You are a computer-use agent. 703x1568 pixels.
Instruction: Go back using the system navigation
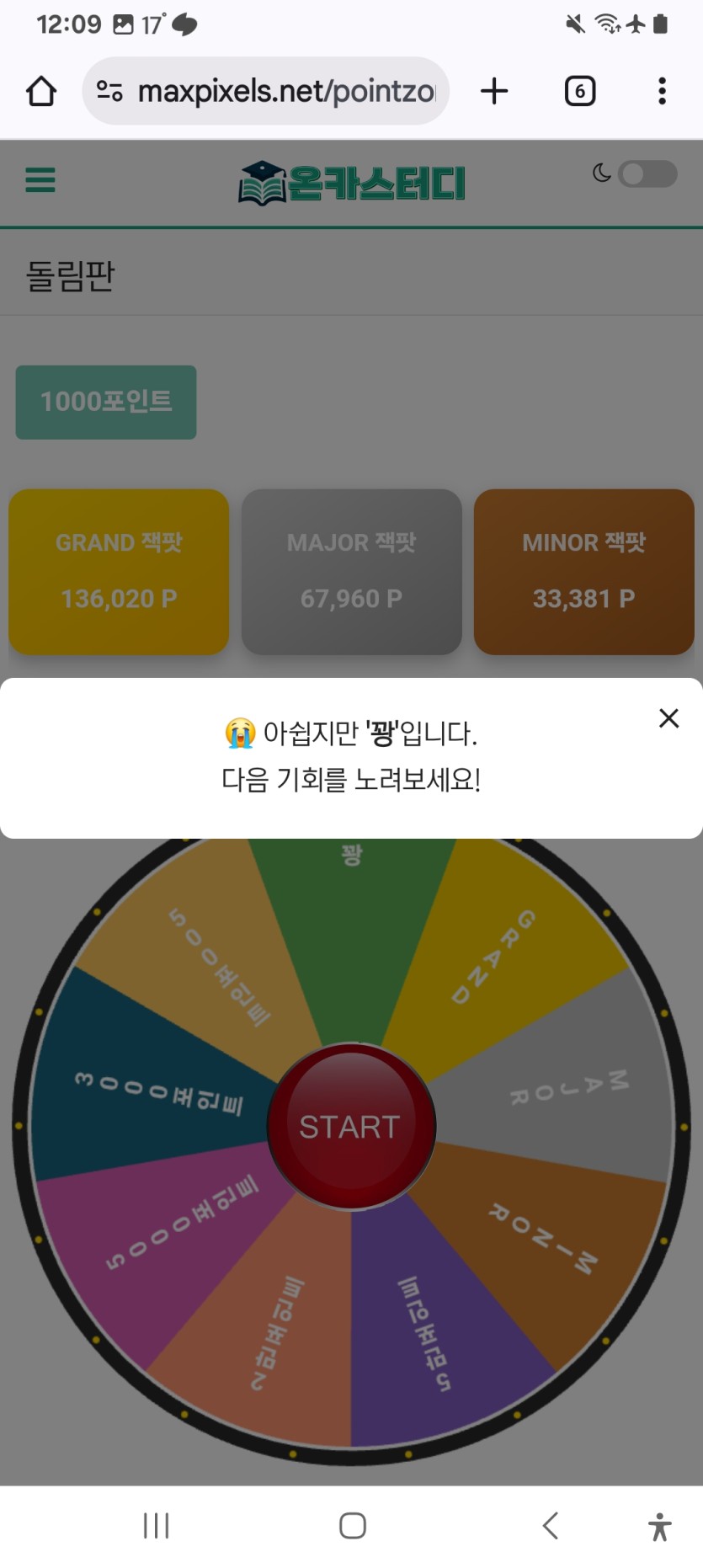(550, 1525)
